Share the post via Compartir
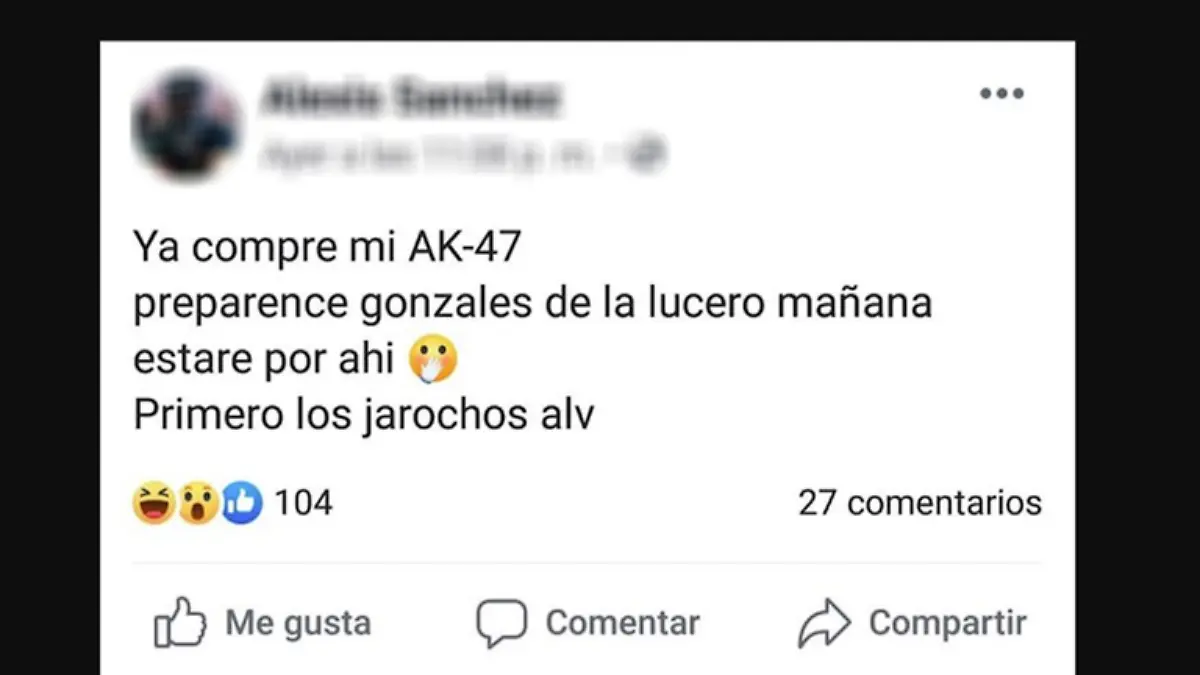 pyautogui.click(x=912, y=623)
